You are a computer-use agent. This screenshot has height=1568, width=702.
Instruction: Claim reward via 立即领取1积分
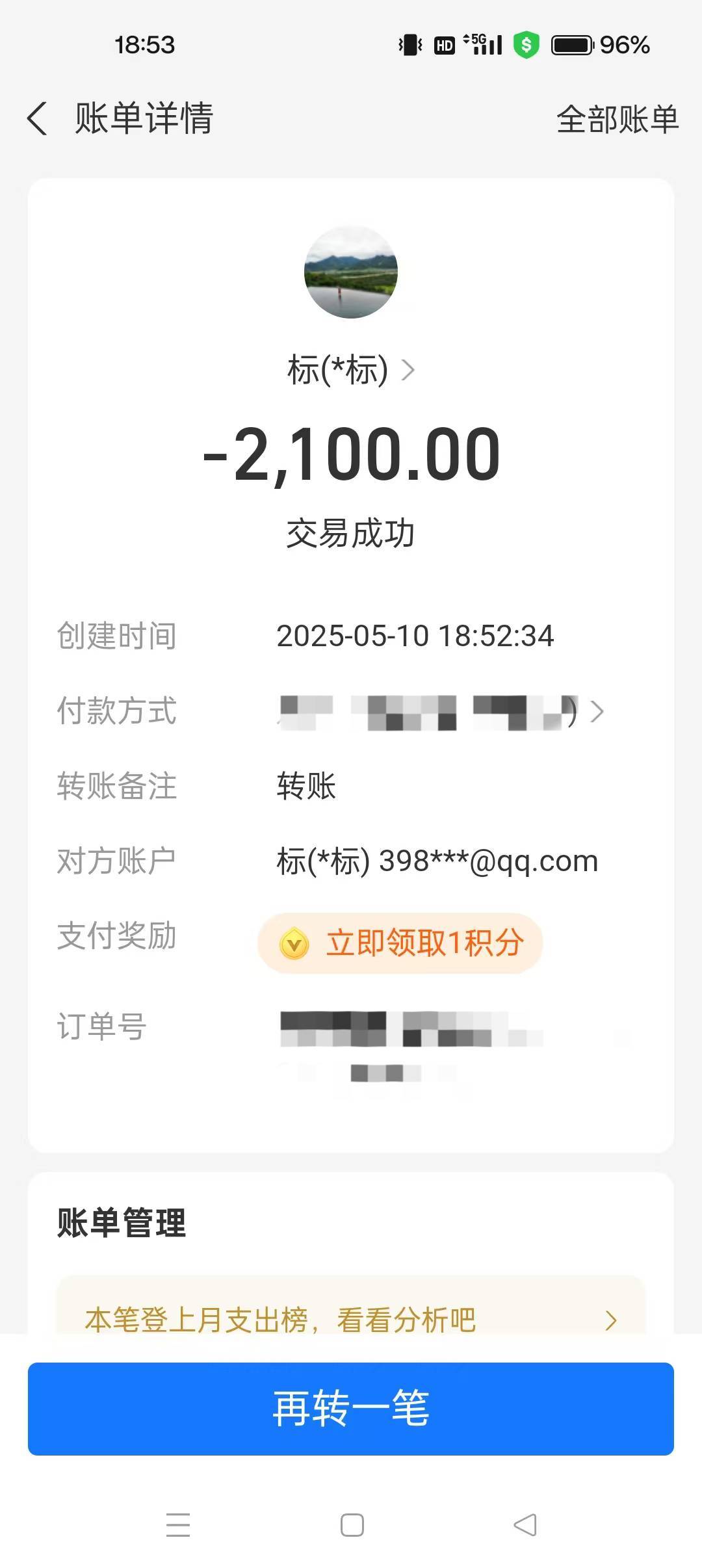[400, 943]
